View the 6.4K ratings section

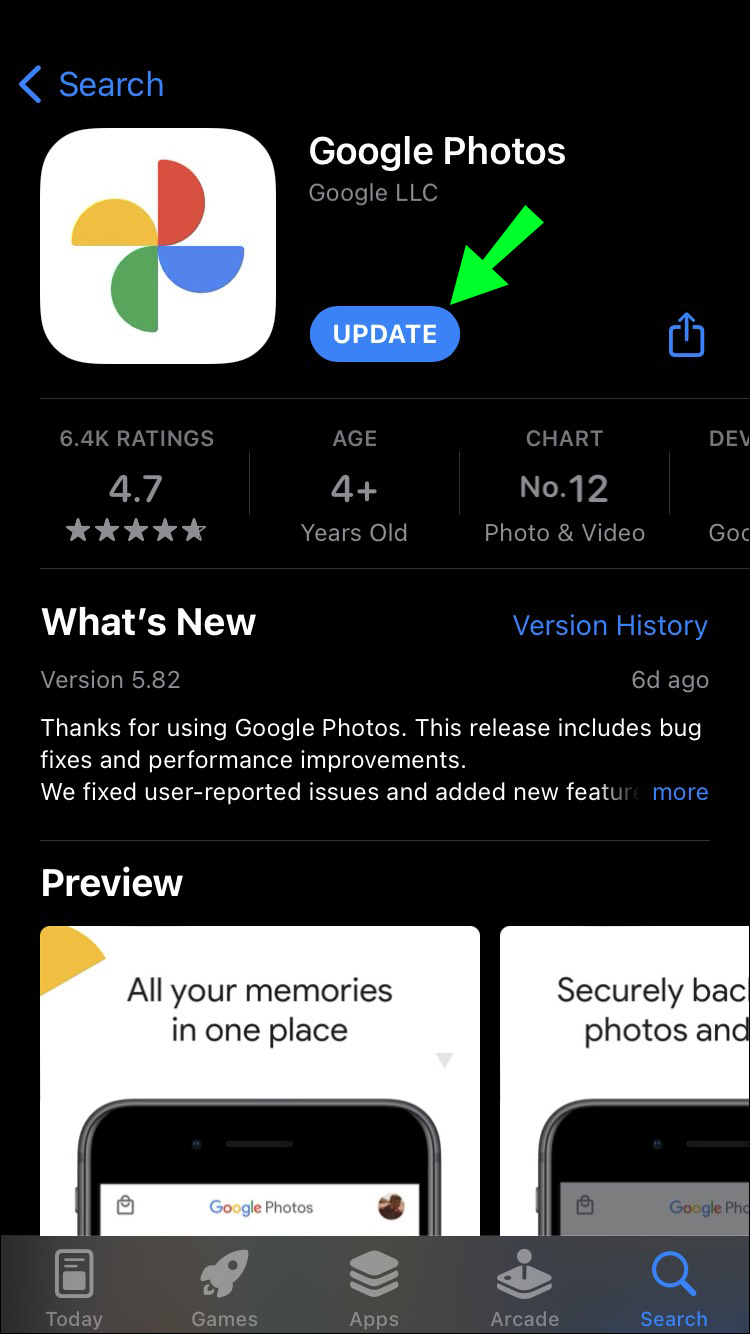(136, 487)
